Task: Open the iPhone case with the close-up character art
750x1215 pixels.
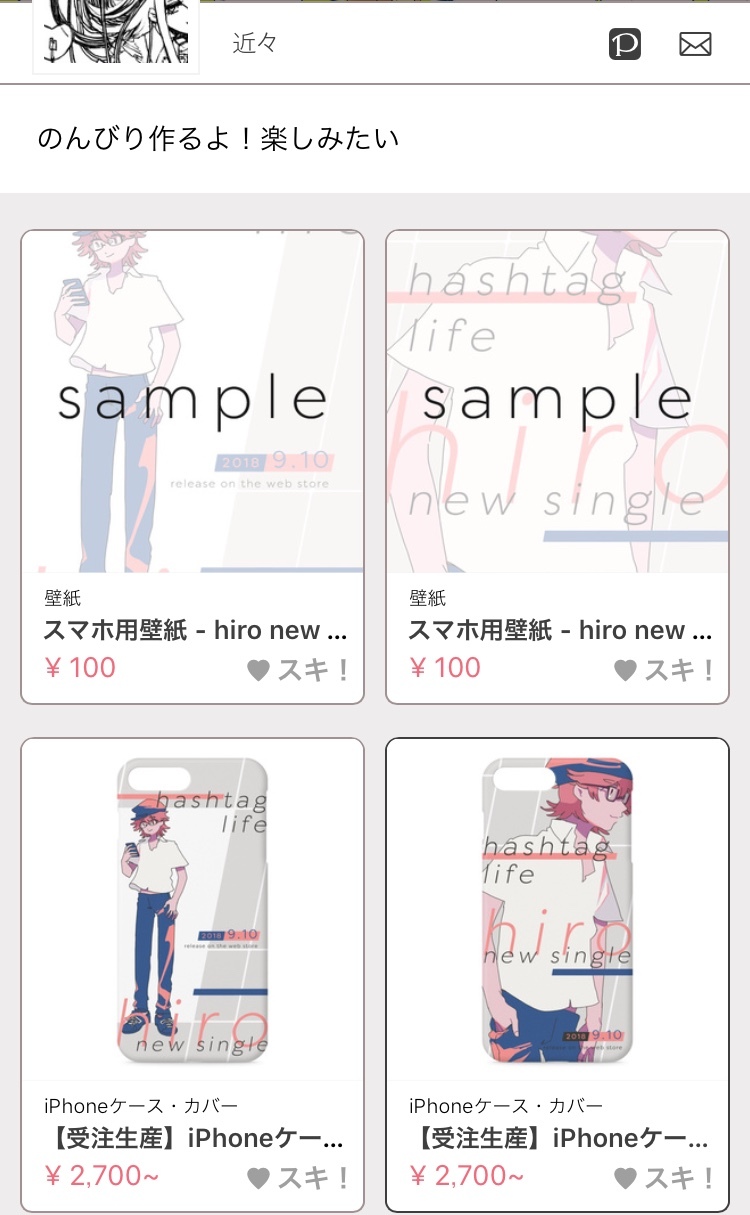Action: (x=557, y=910)
